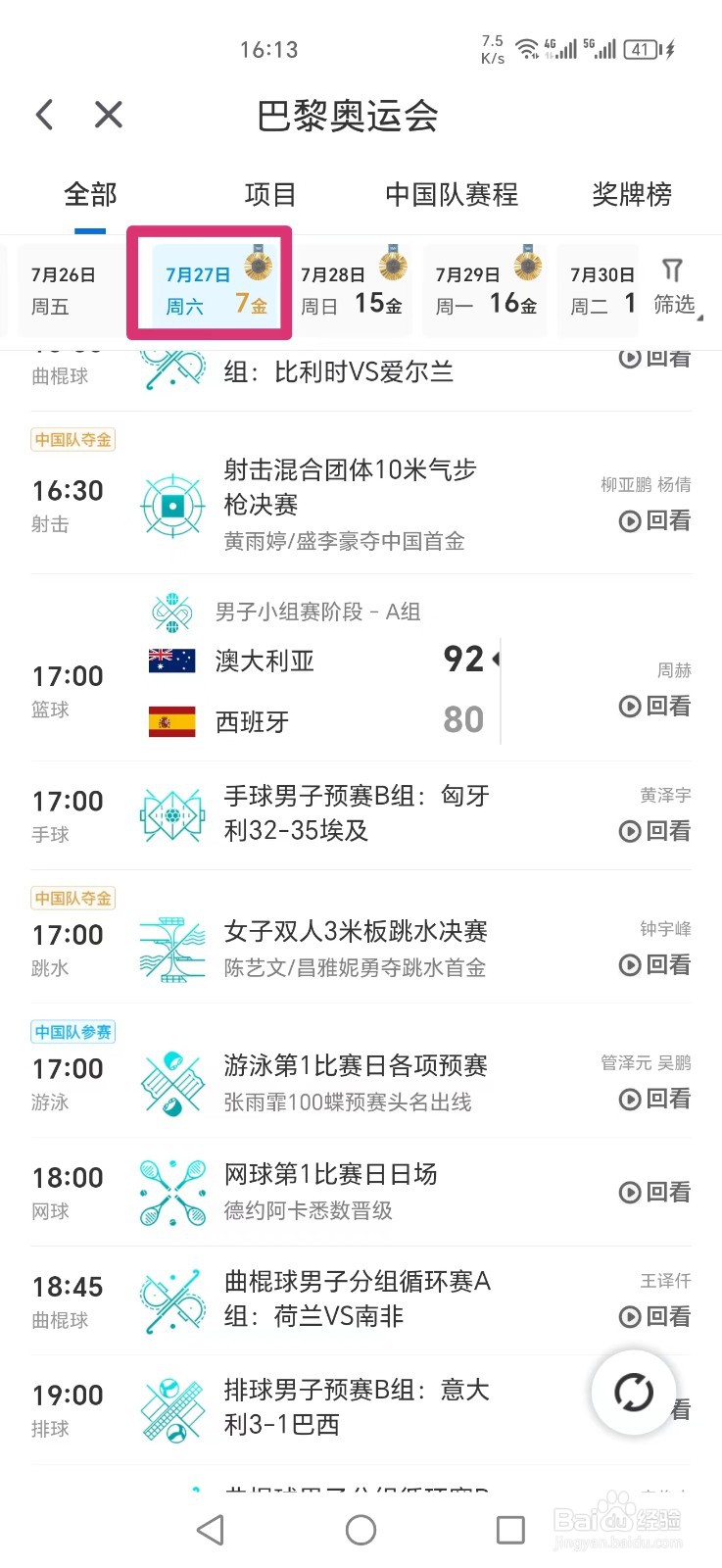Refresh the schedule with the floating button
Image resolution: width=722 pixels, height=1568 pixels.
click(633, 1393)
